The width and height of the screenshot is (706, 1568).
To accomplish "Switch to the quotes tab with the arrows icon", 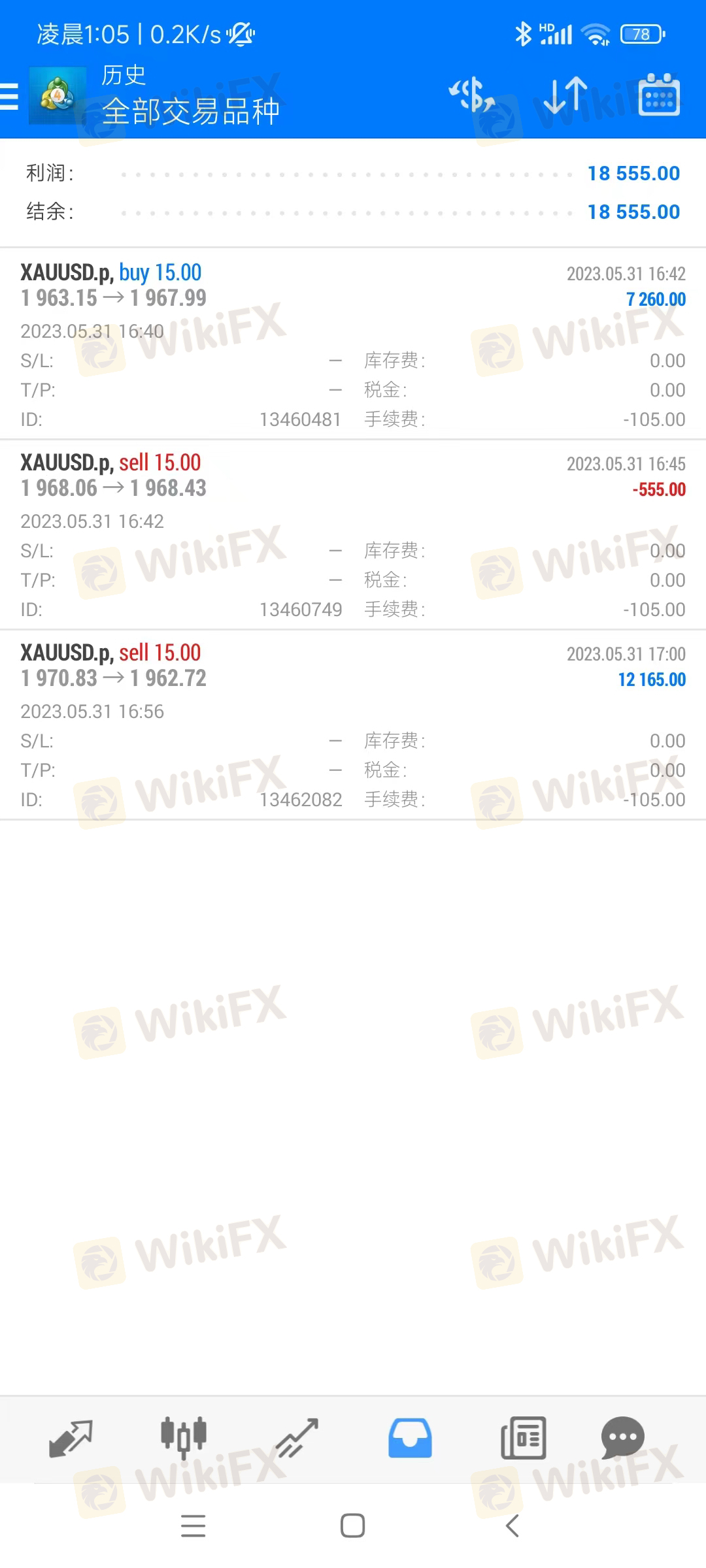I will [x=71, y=1438].
